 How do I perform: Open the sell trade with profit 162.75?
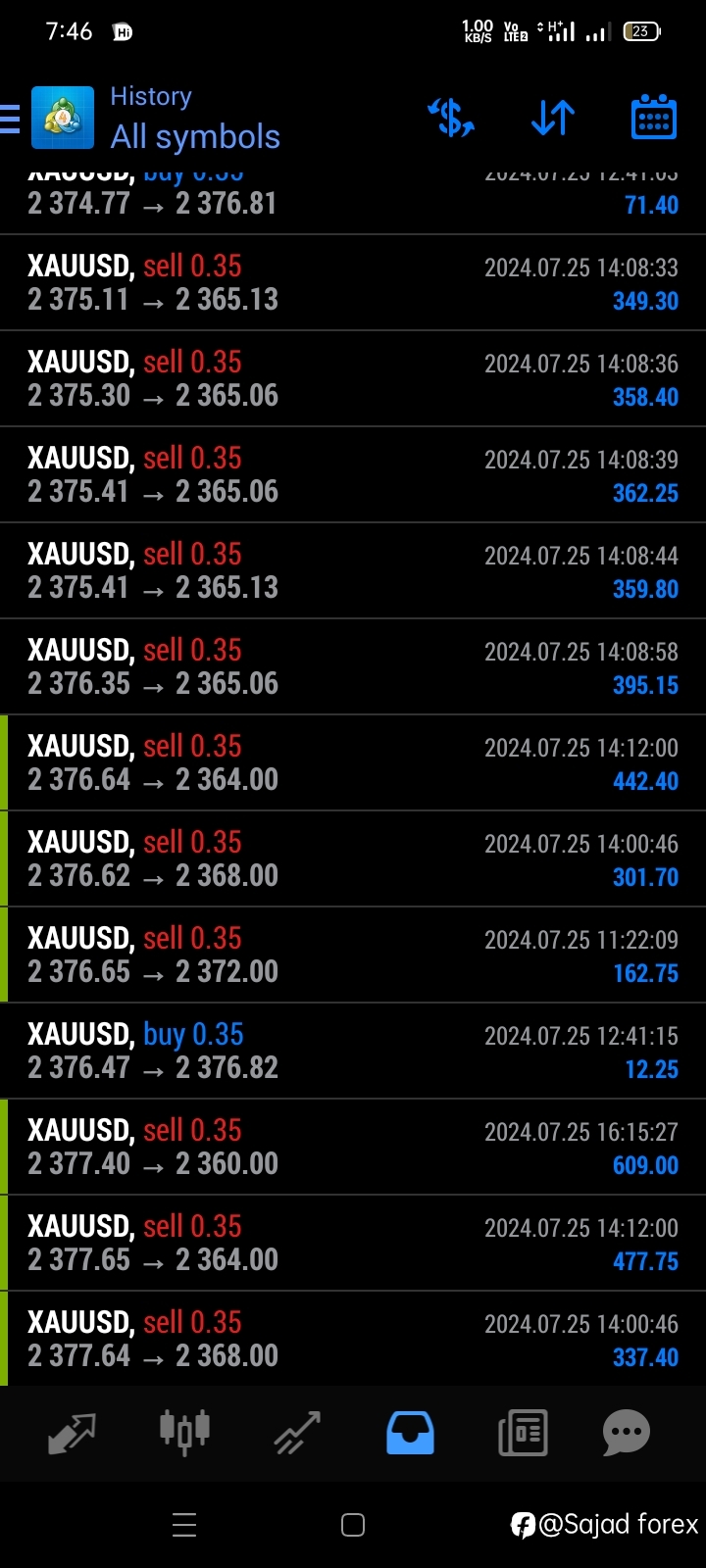[x=353, y=955]
